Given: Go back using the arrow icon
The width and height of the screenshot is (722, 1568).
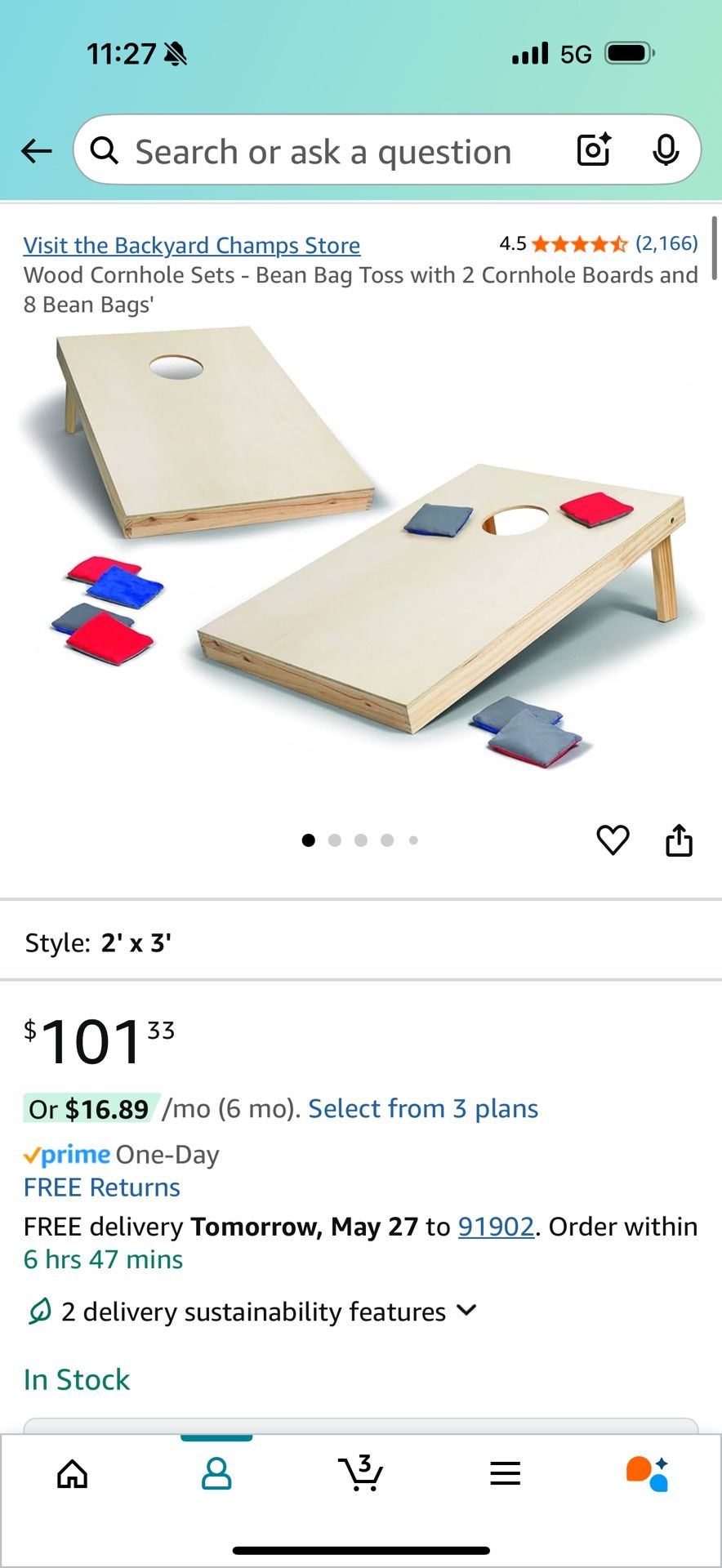Looking at the screenshot, I should [x=37, y=151].
